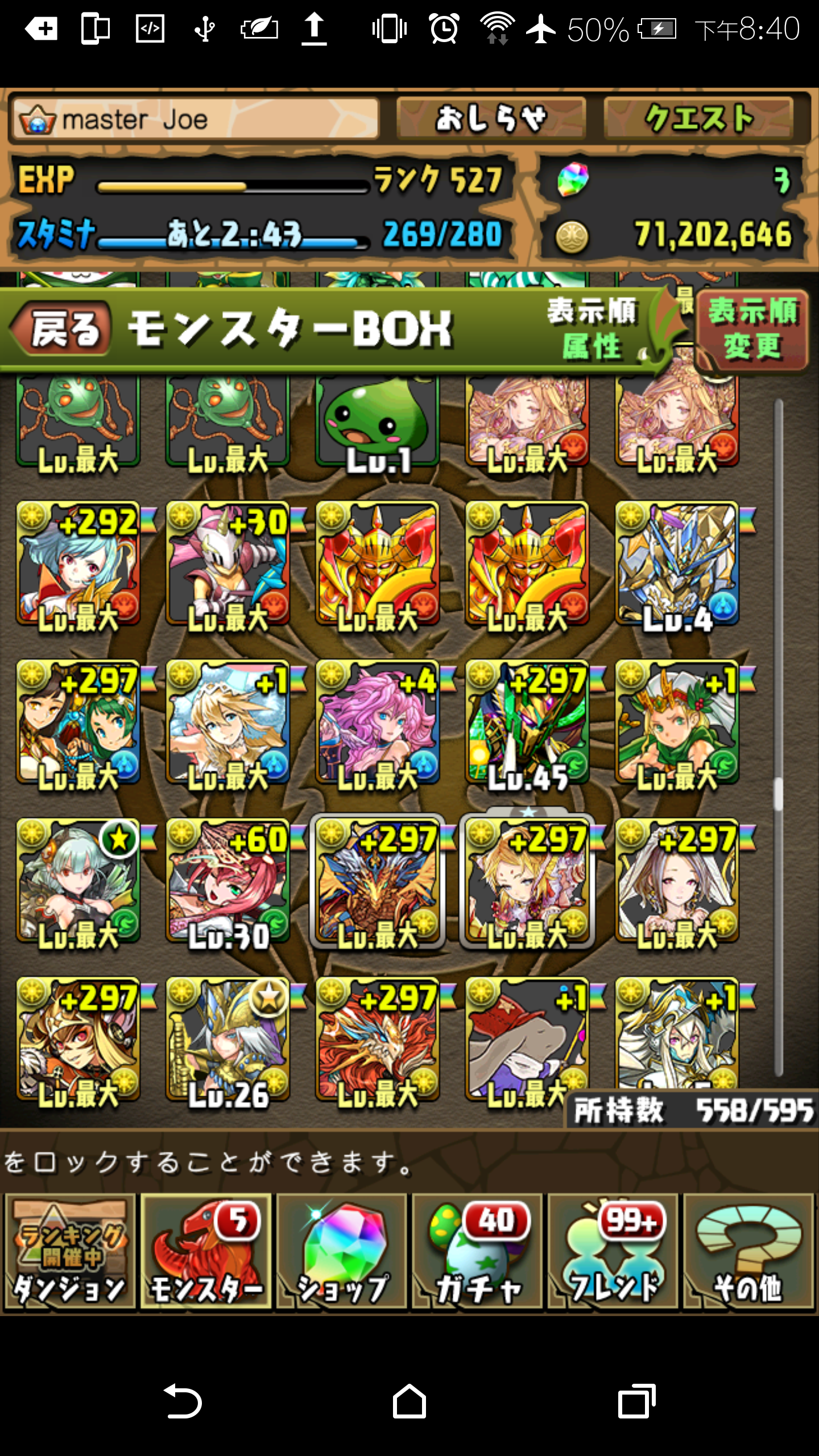The height and width of the screenshot is (1456, 819).
Task: Return to the Android home screen
Action: point(409,1401)
